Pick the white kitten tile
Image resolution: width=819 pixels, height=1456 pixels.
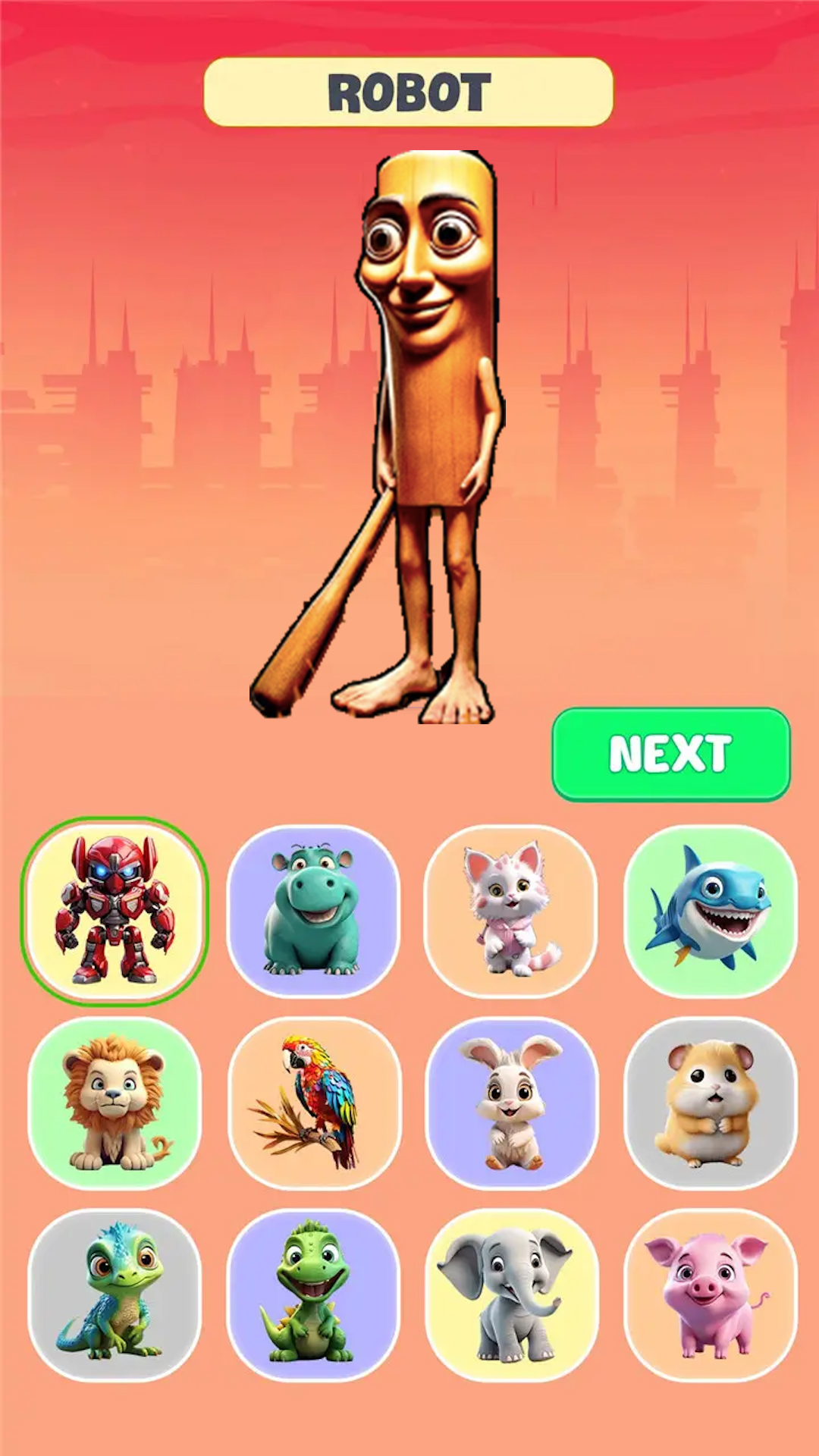tap(511, 911)
